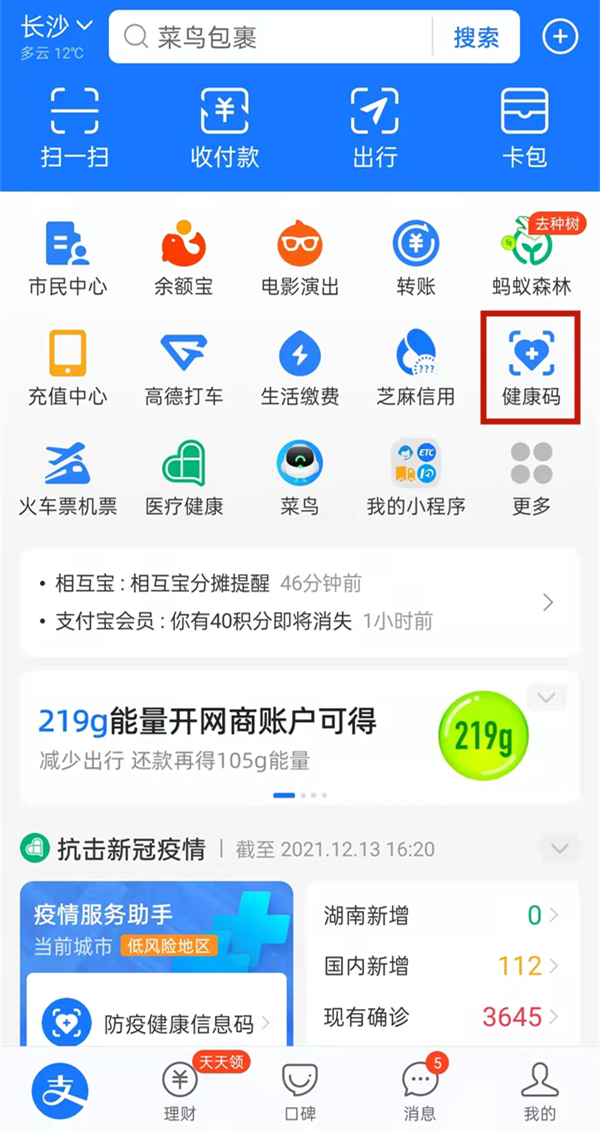Open 蚂蚁森林 mini app
The image size is (600, 1130).
(x=531, y=258)
